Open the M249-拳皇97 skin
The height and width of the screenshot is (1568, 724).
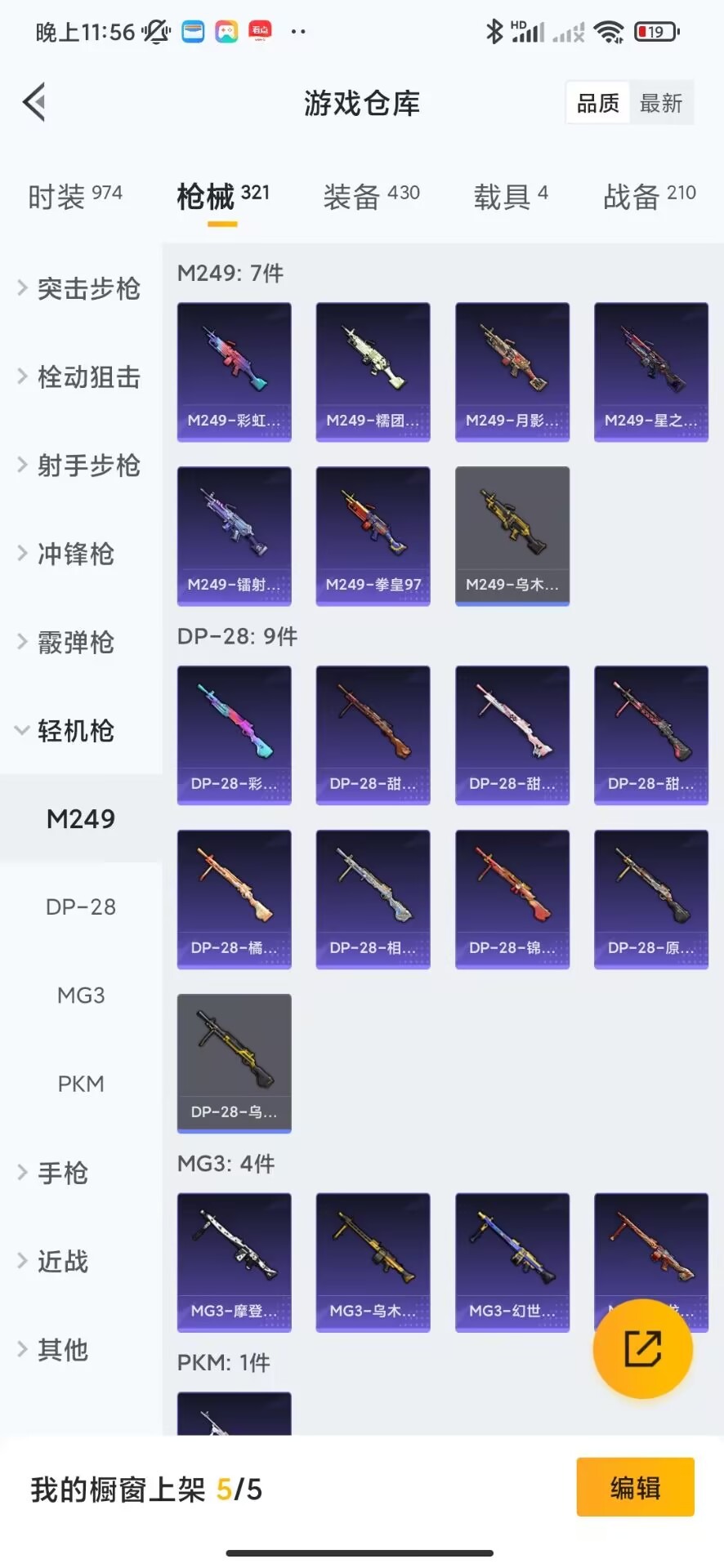pos(373,535)
